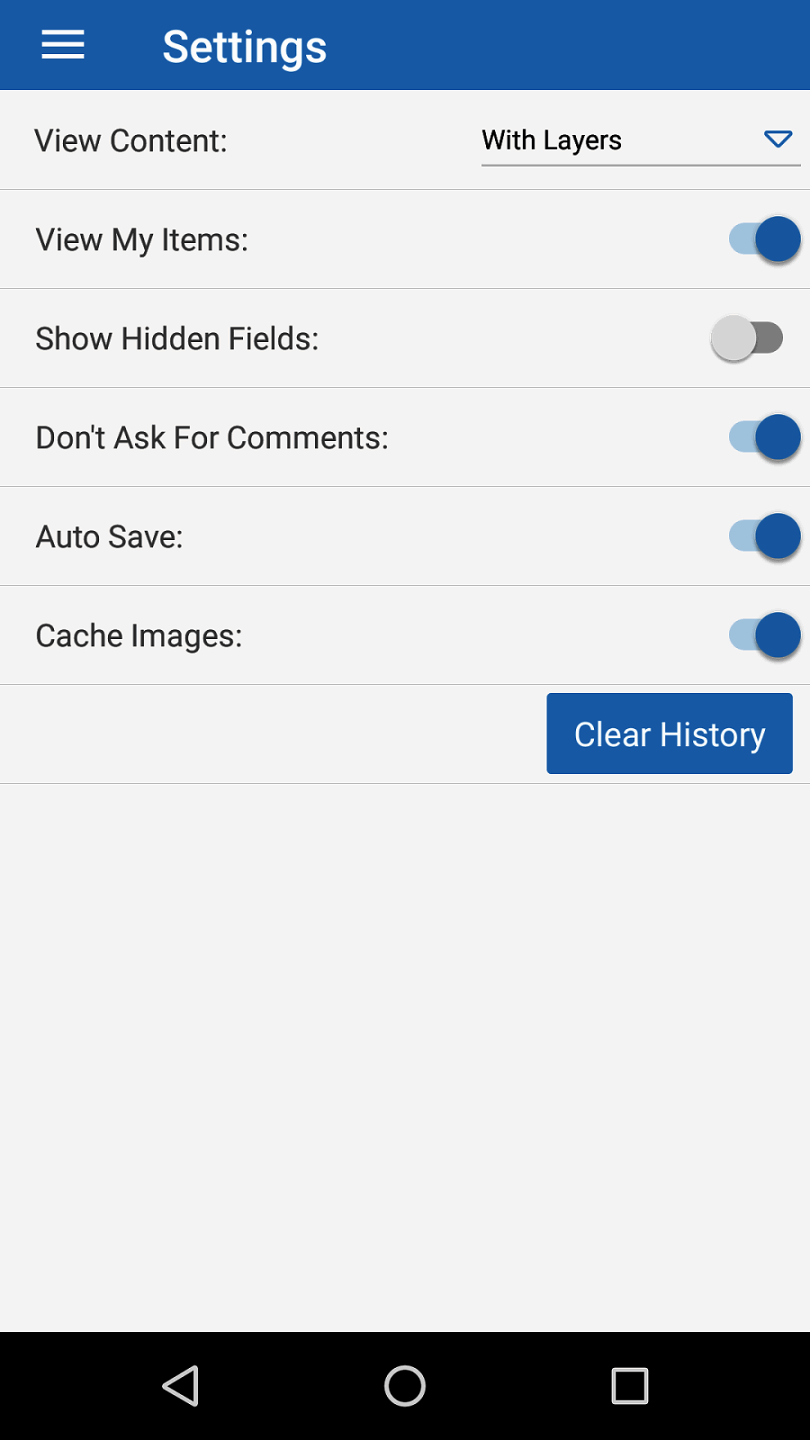The image size is (810, 1440).
Task: Disable Don't Ask For Comments switch
Action: [764, 438]
